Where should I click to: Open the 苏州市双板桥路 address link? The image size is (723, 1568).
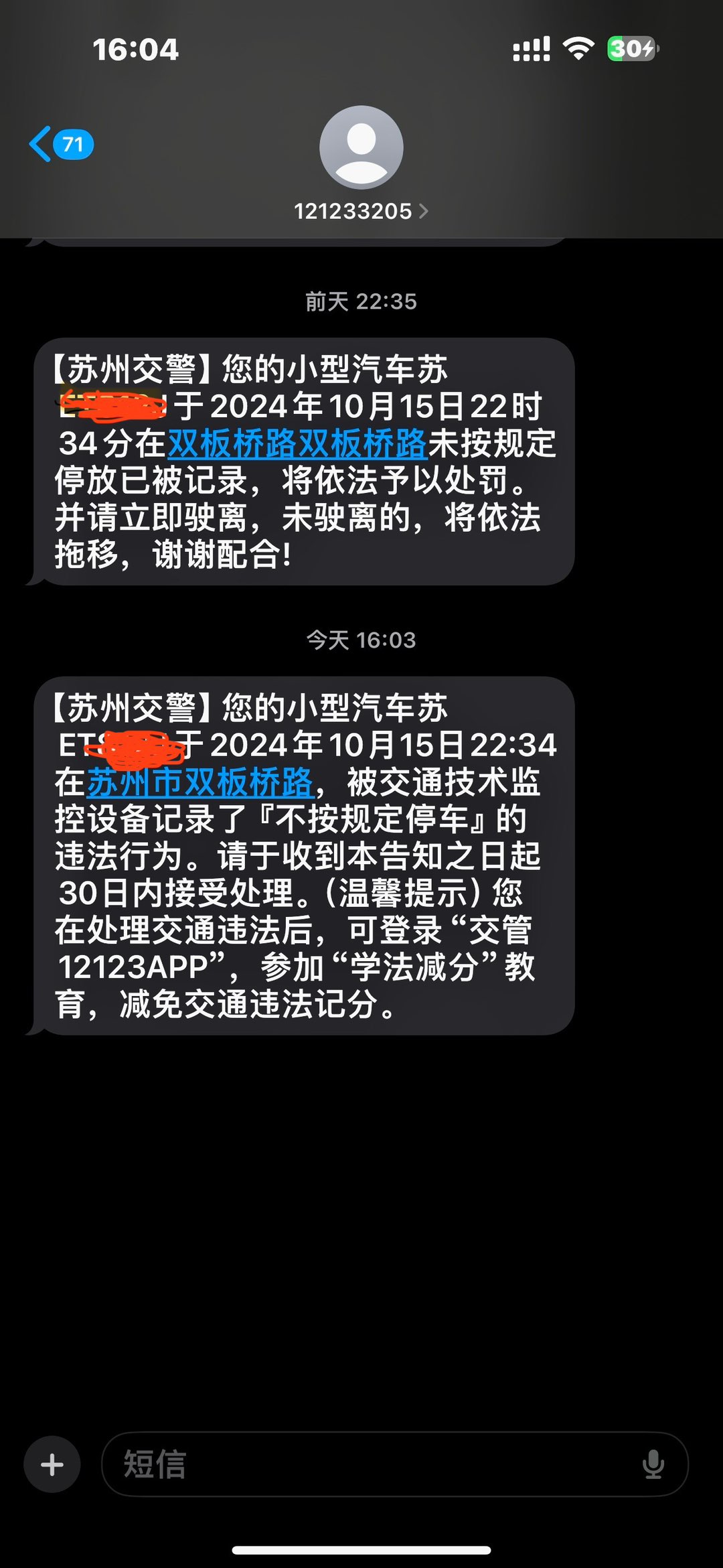tap(200, 782)
